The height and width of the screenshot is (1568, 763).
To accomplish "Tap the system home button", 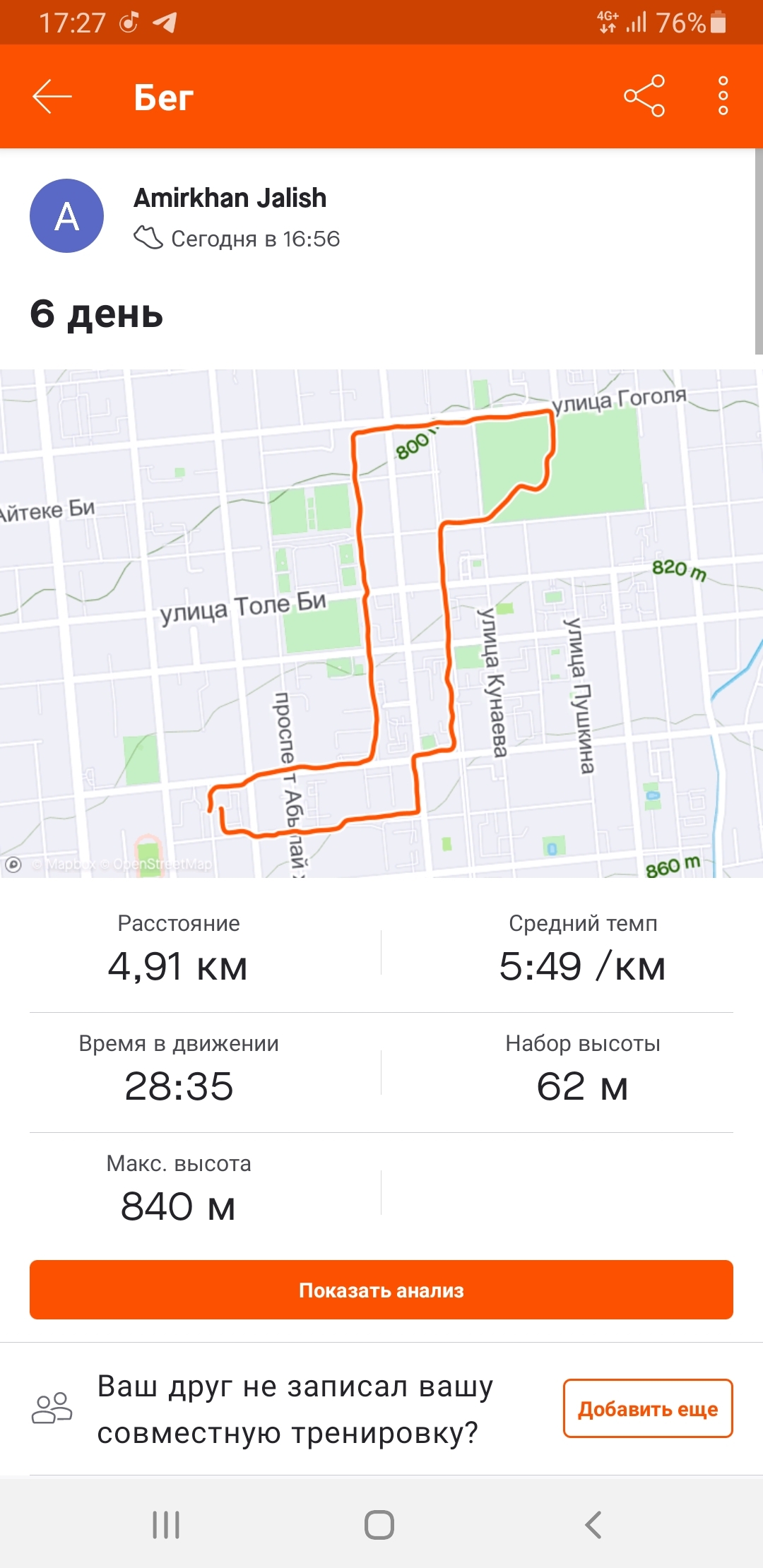I will tap(379, 1524).
